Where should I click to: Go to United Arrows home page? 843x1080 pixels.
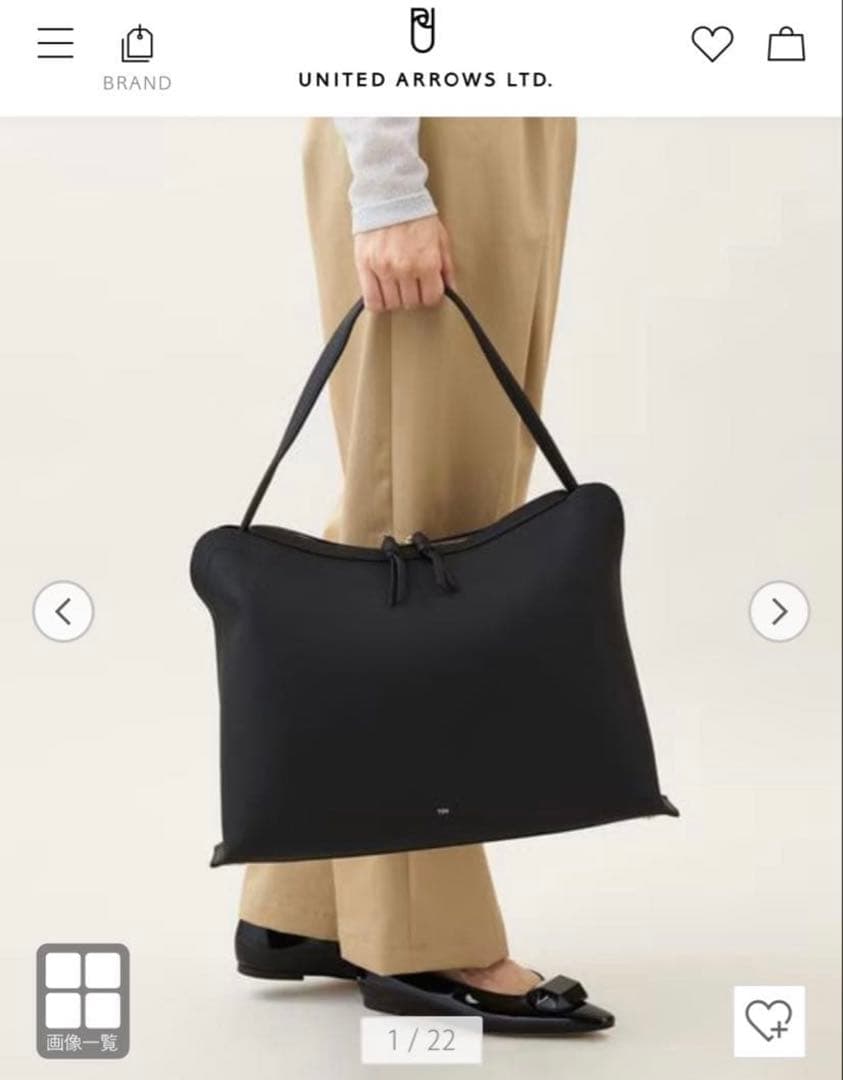pyautogui.click(x=424, y=48)
